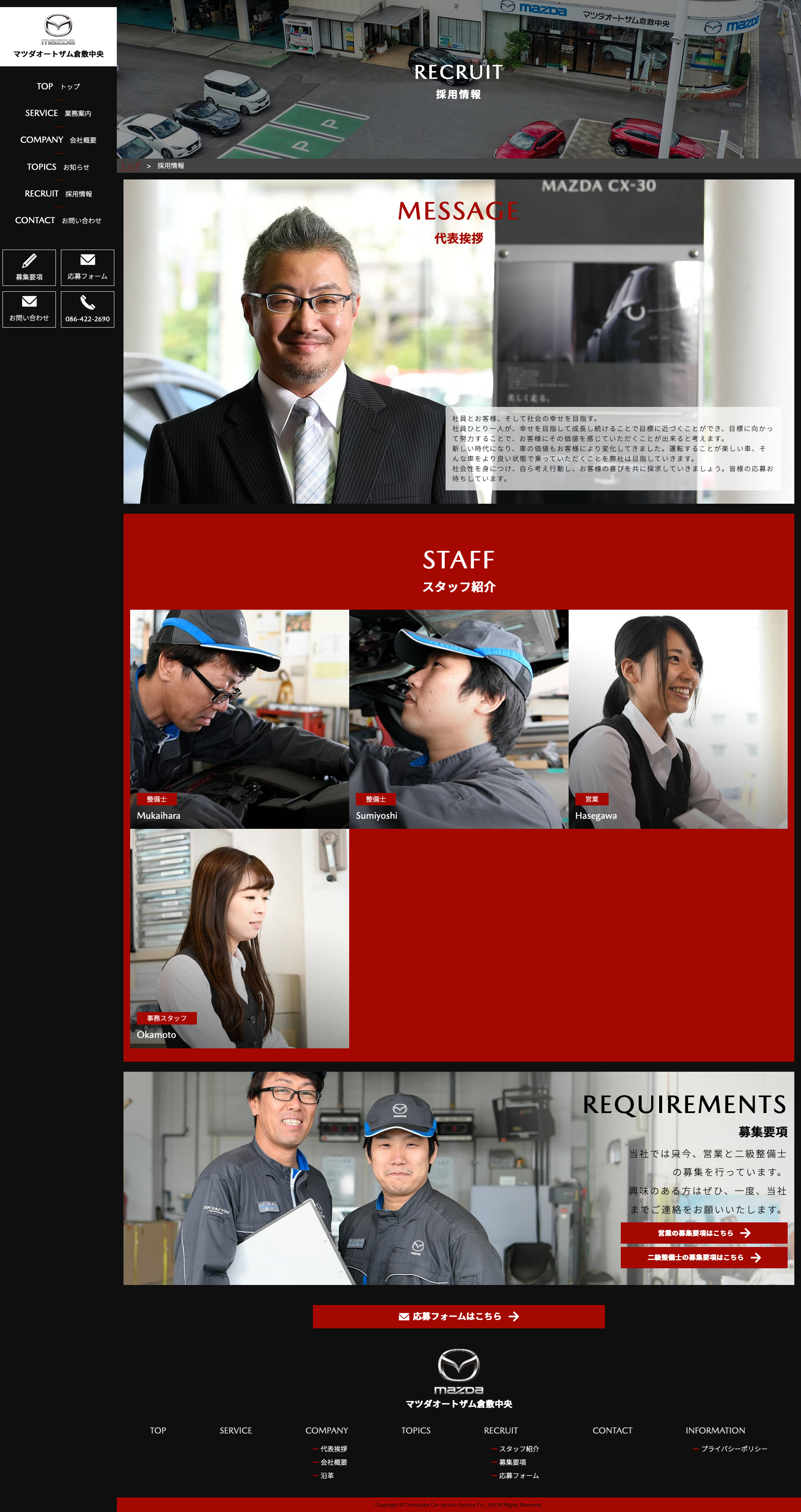Tap the お問い合わせ envelope button in sidebar

click(29, 309)
